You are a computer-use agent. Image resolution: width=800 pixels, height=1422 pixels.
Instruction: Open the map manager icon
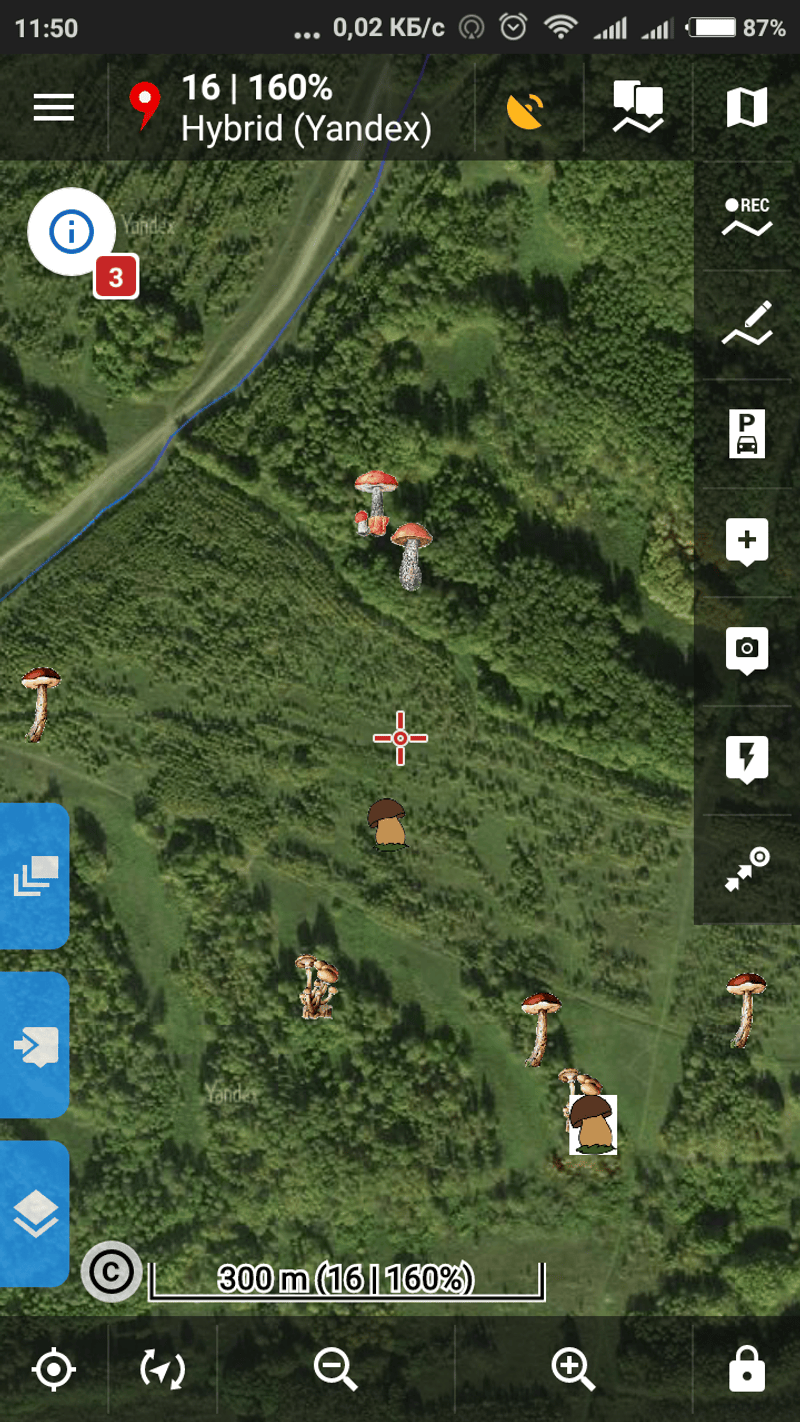pos(746,108)
